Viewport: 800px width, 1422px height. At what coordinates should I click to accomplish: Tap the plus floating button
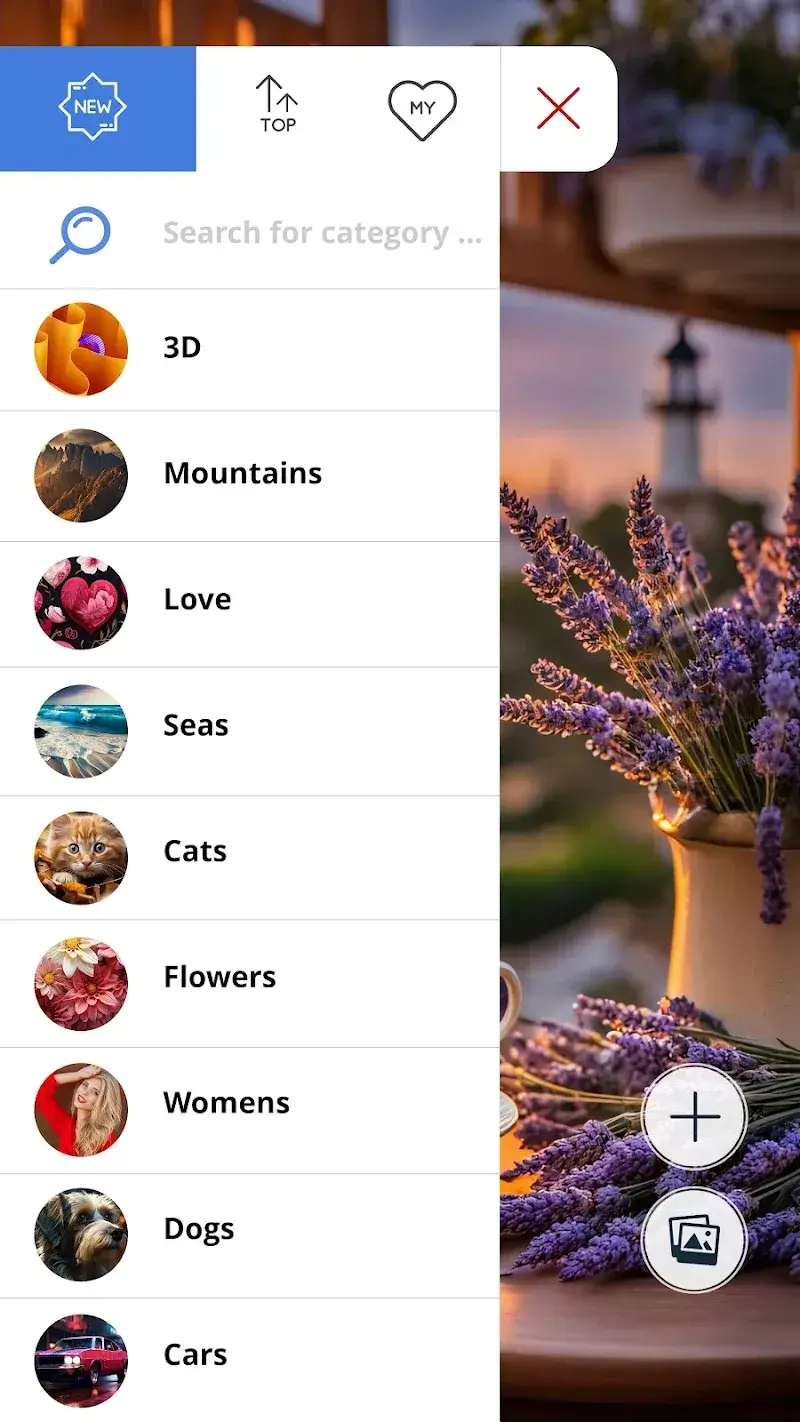pos(694,1117)
